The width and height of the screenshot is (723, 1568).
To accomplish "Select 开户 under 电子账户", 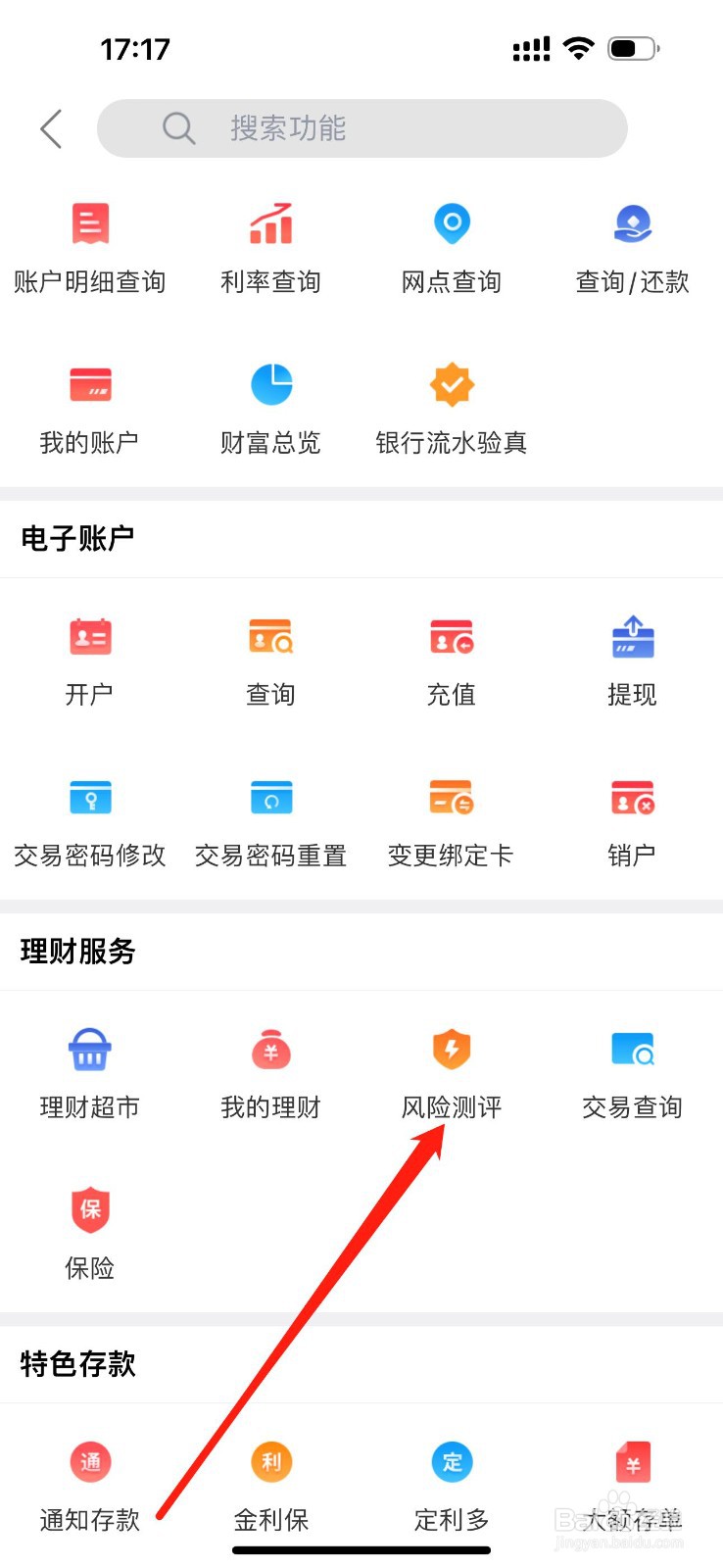I will click(90, 661).
